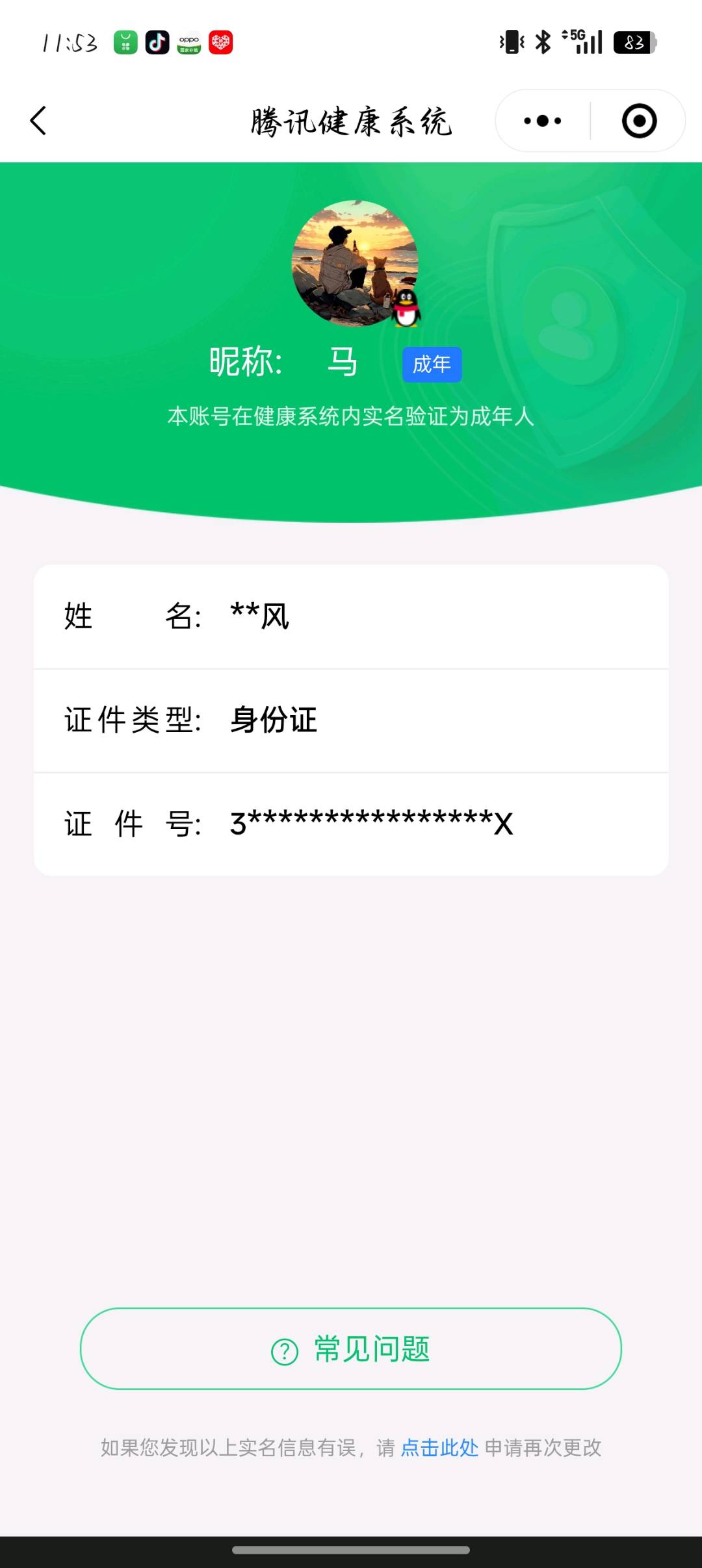Go back using the top-left arrow

(38, 121)
